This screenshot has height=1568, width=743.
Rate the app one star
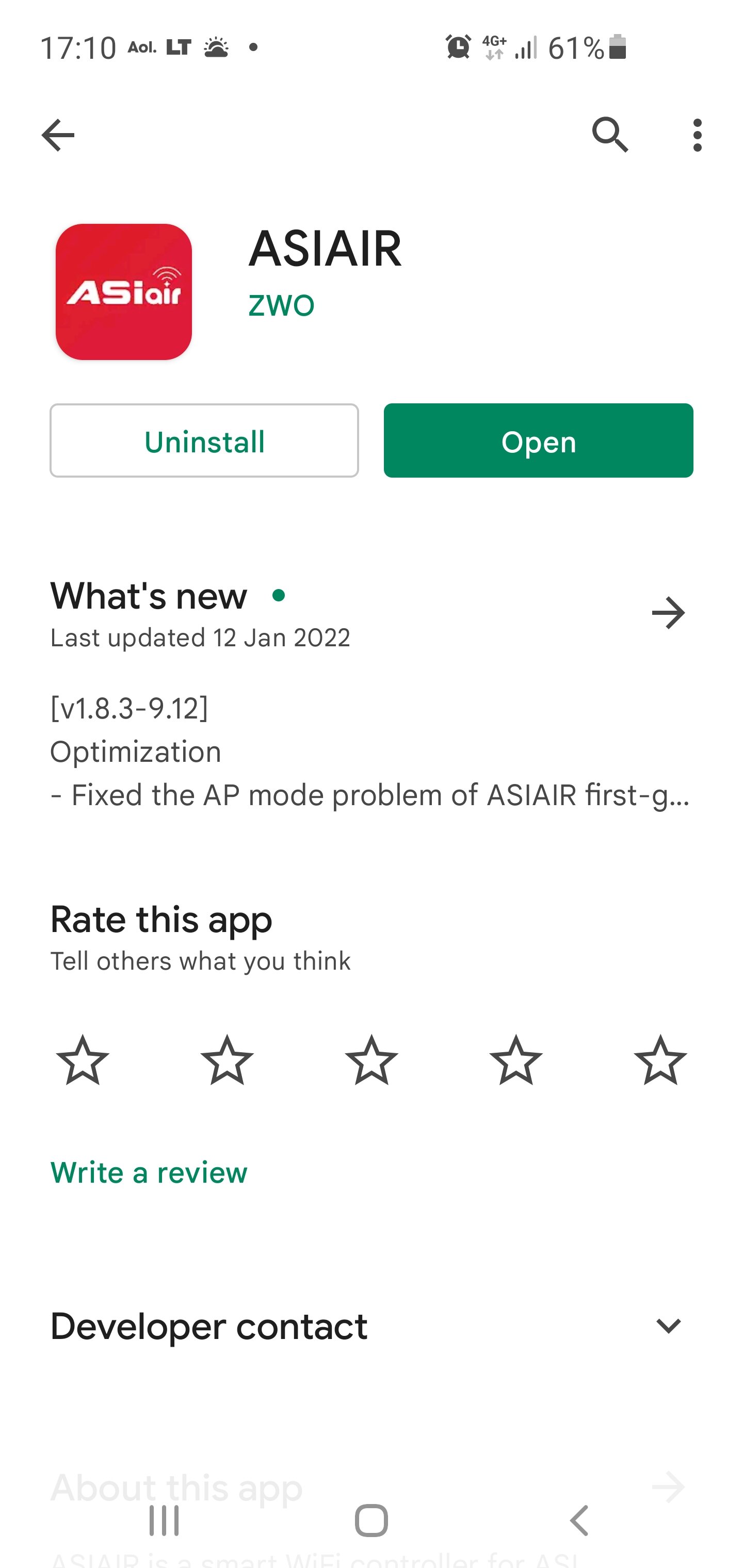pos(82,1060)
